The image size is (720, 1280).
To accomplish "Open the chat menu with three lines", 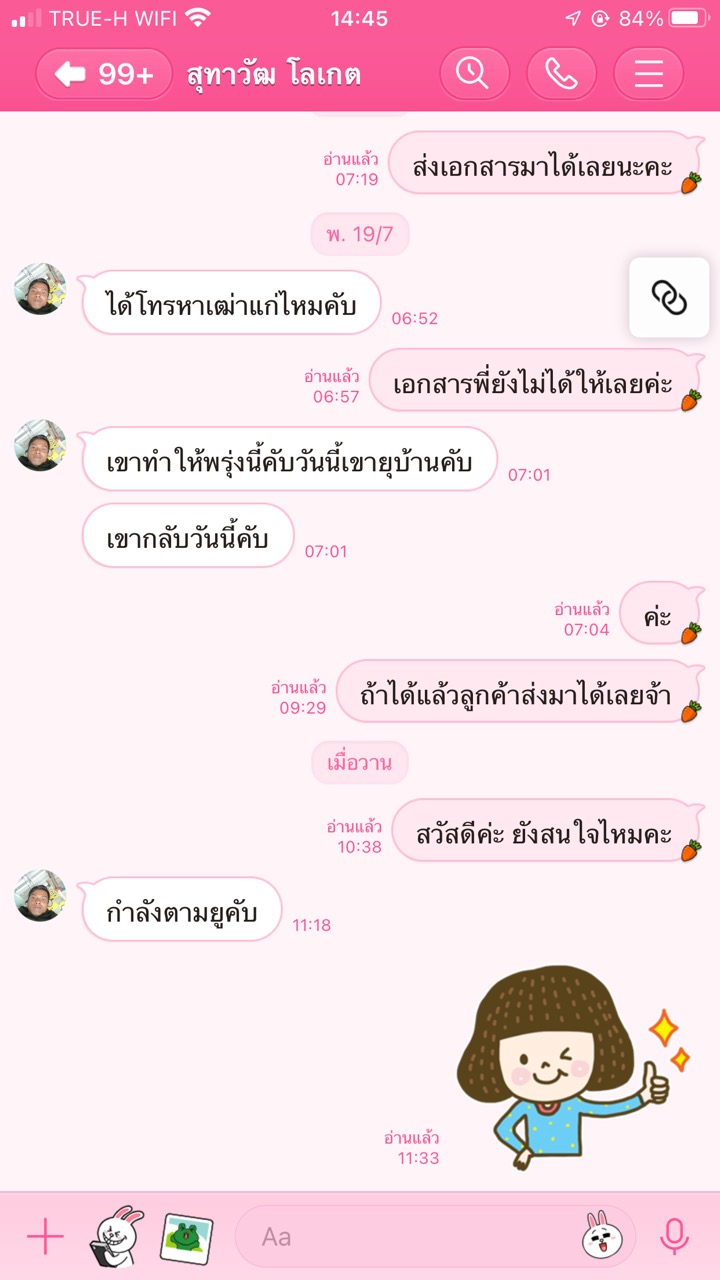I will (x=648, y=74).
